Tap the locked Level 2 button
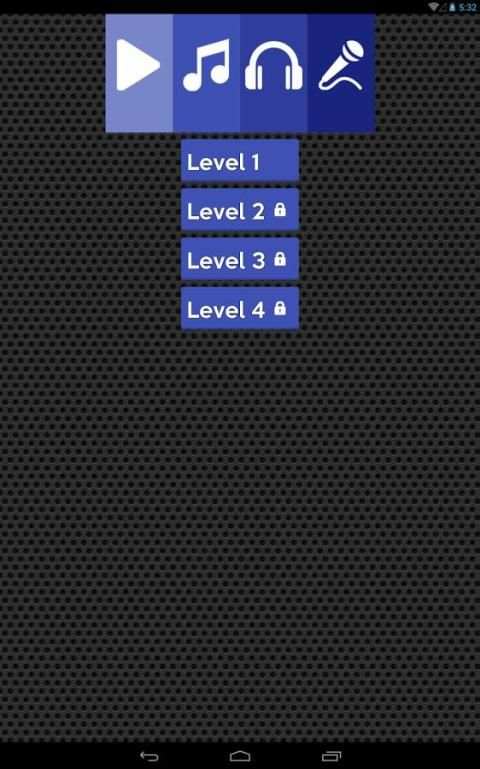Viewport: 480px width, 769px height. coord(240,210)
